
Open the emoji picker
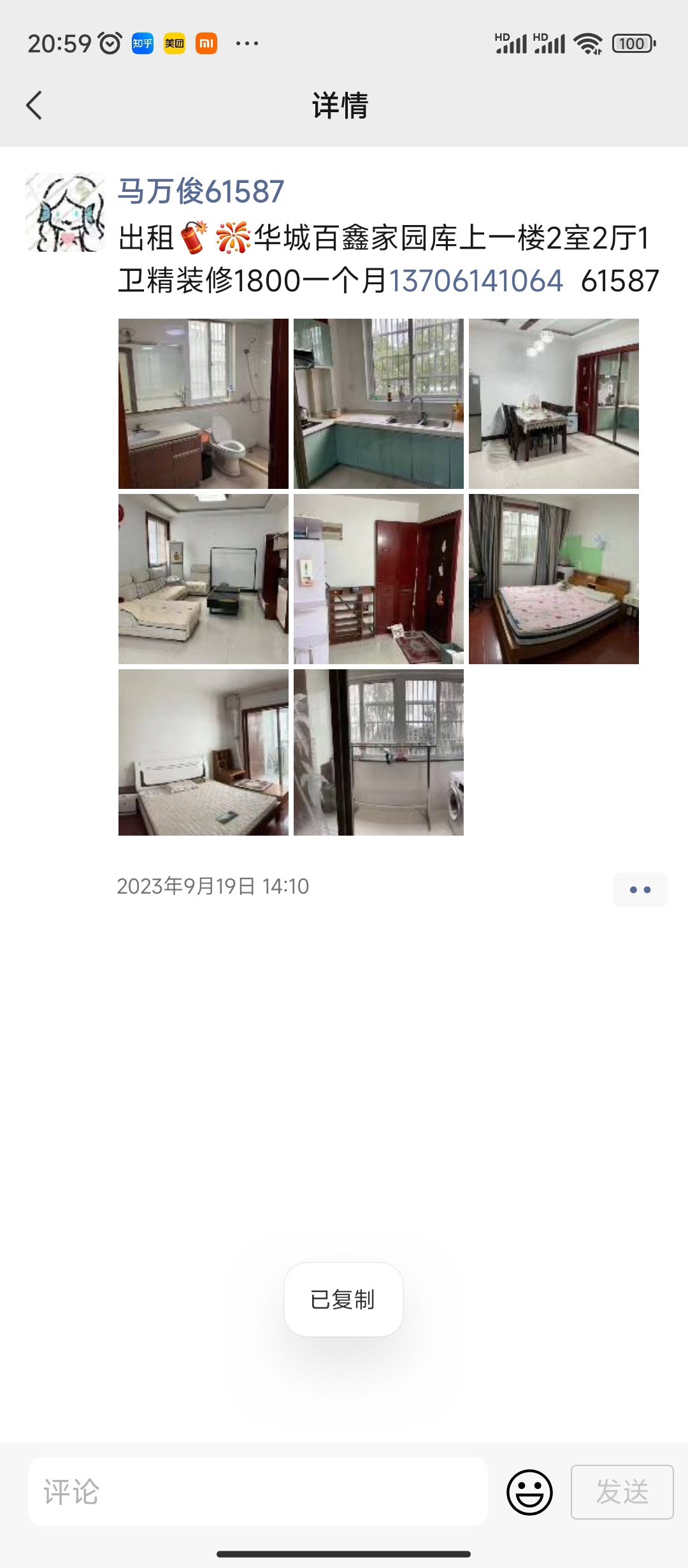(x=529, y=1492)
